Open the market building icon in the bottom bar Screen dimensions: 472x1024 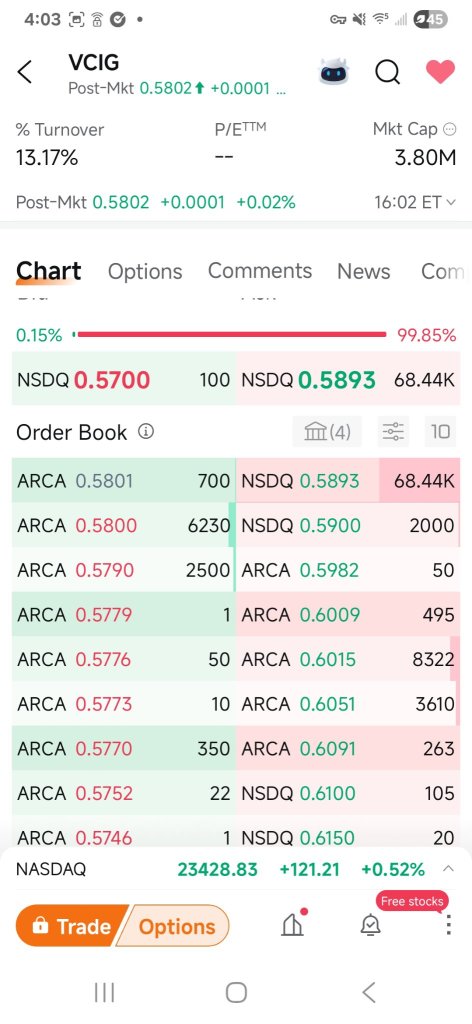[292, 923]
